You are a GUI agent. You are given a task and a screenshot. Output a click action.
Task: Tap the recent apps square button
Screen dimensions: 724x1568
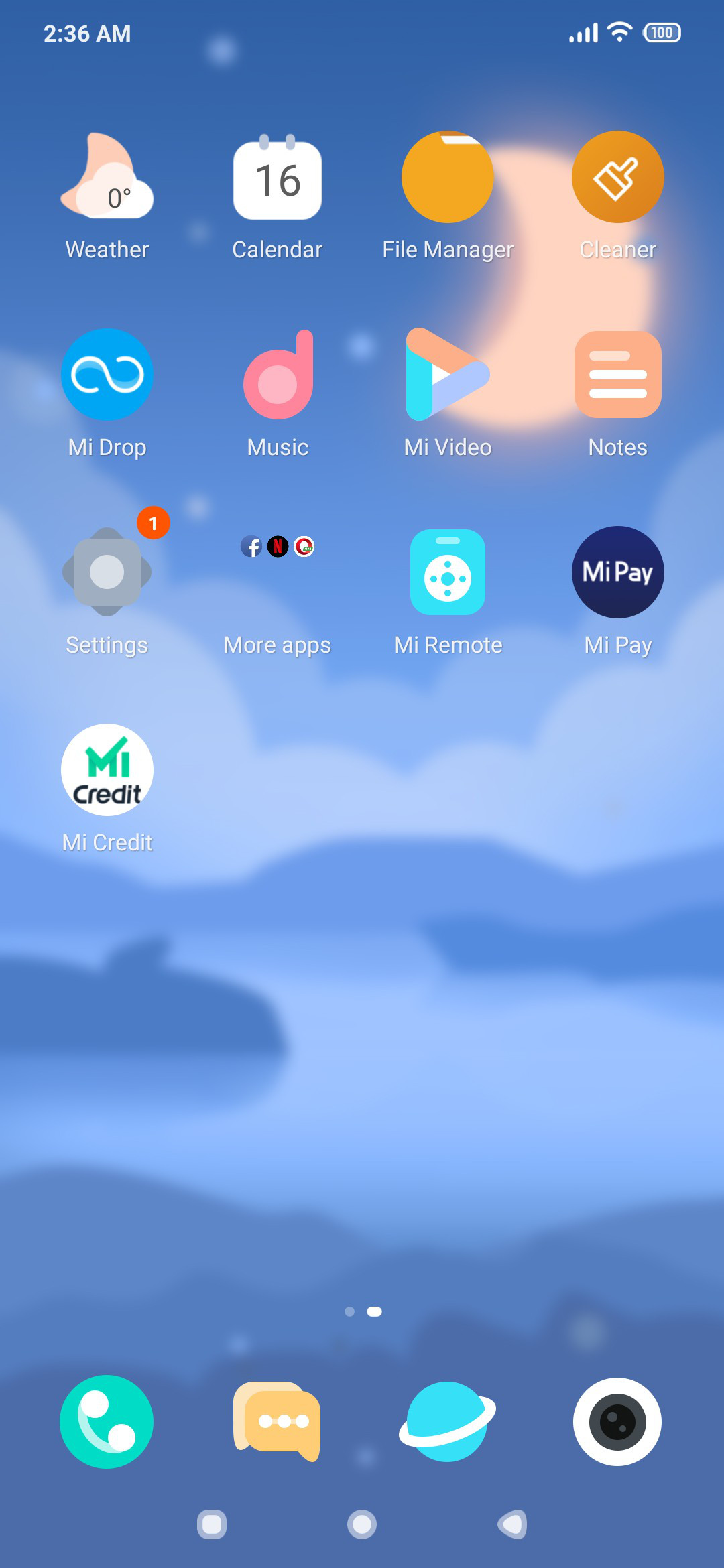click(212, 1524)
